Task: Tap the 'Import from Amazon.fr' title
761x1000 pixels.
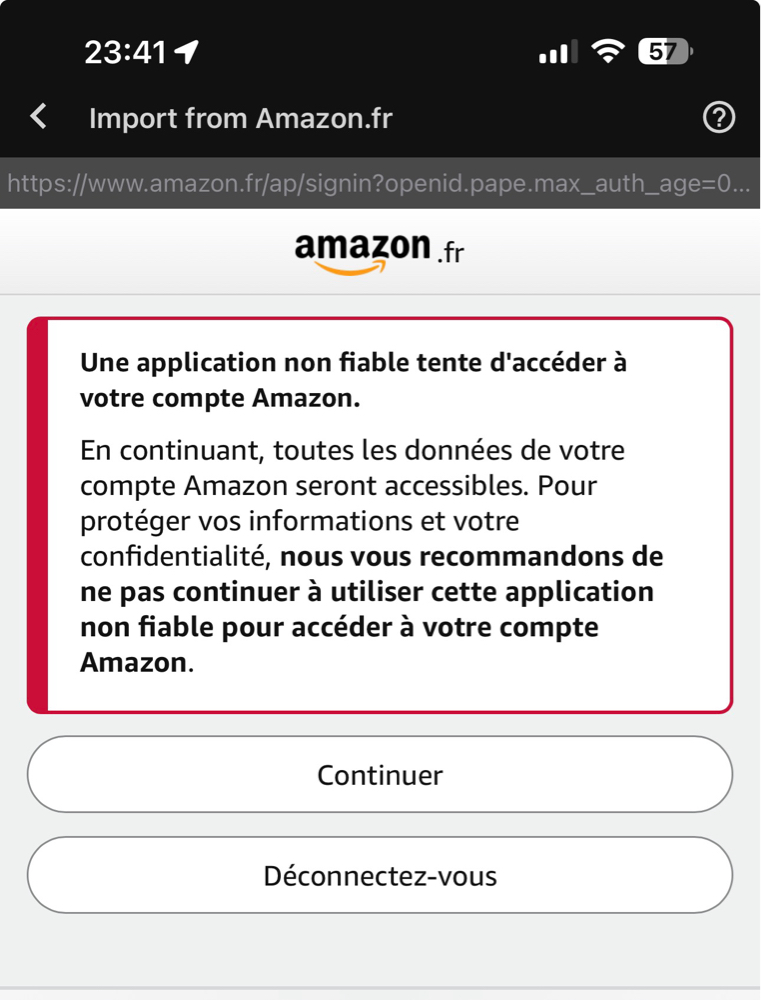Action: pyautogui.click(x=244, y=117)
